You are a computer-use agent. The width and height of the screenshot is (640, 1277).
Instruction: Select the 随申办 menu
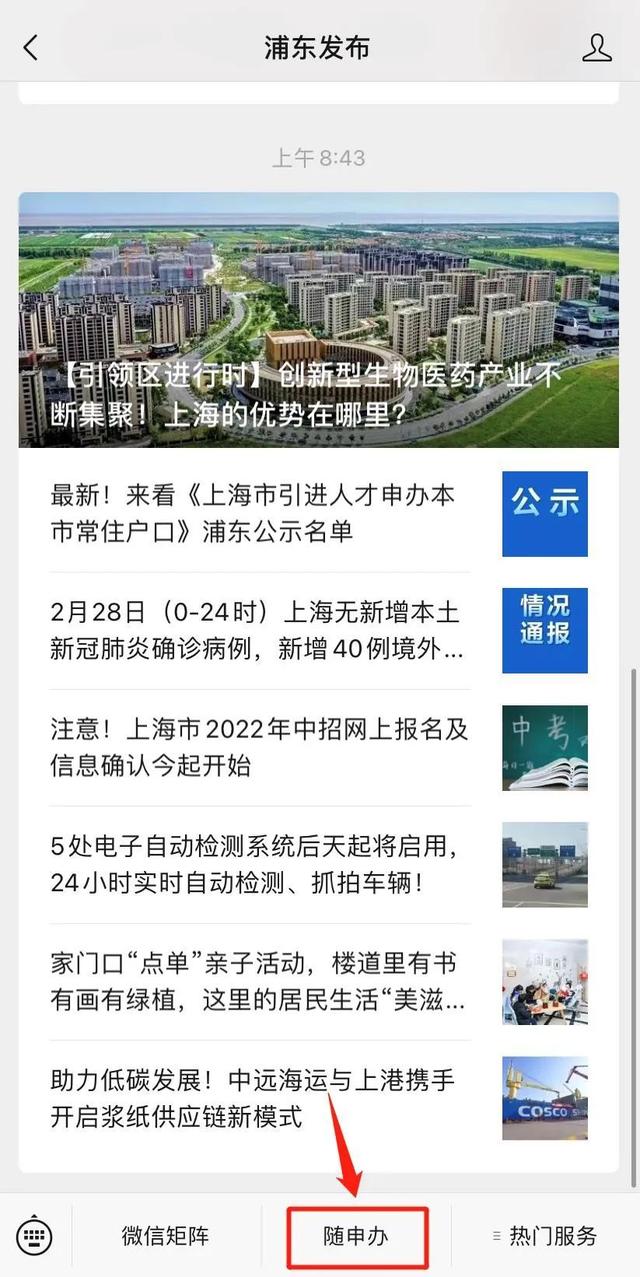[x=356, y=1237]
